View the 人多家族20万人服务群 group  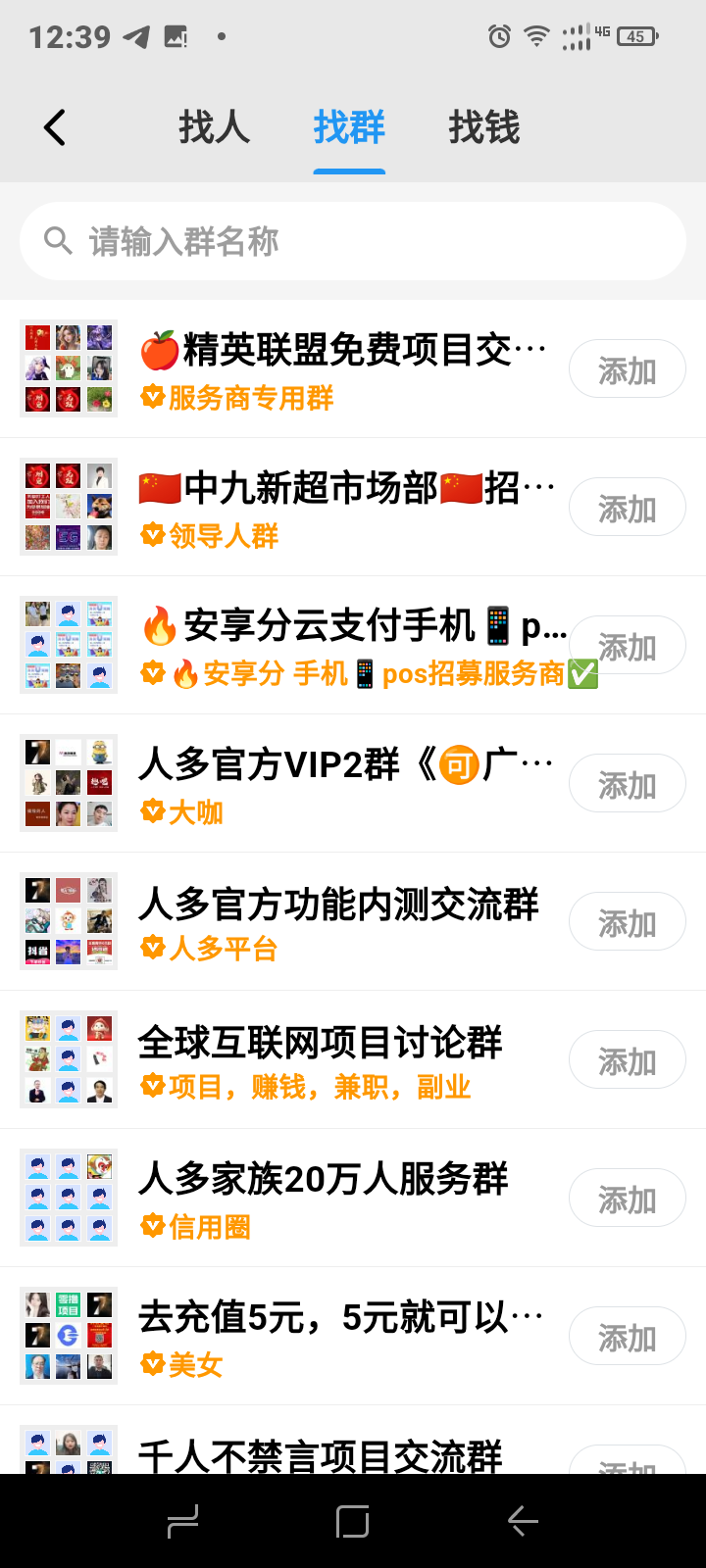point(324,1198)
